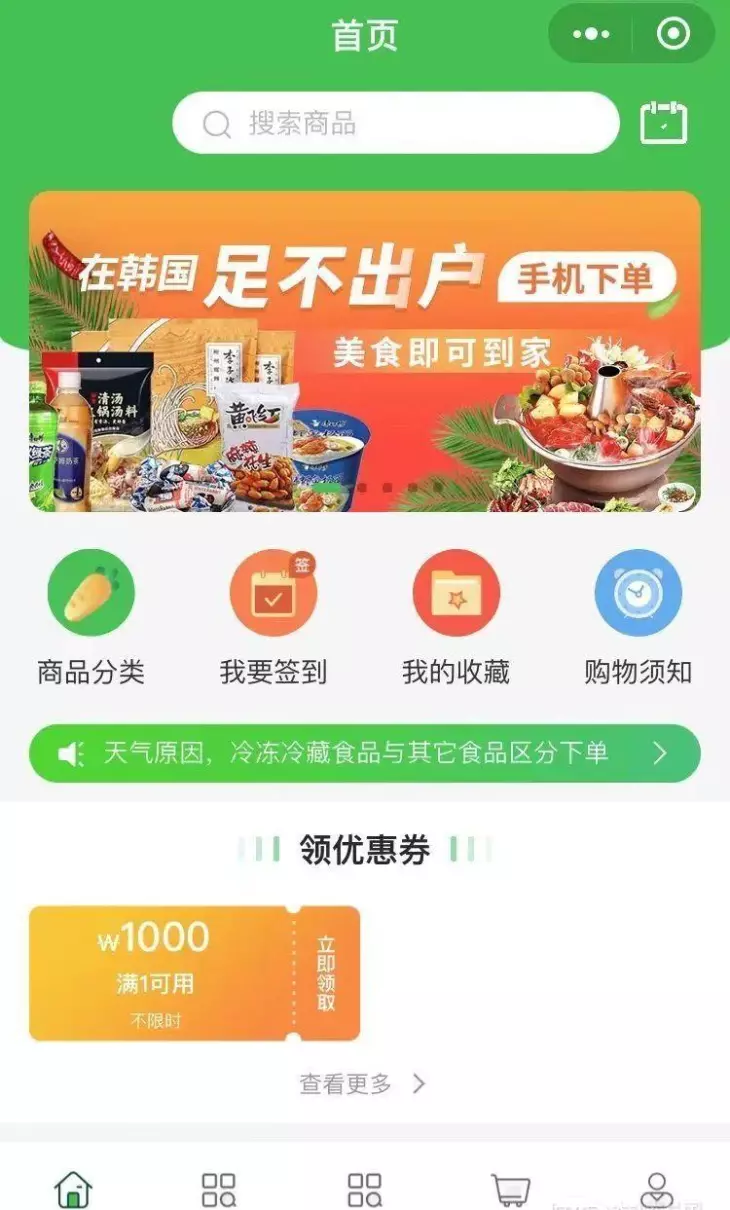
Task: Claim the ₩1000 coupon via 立即领取
Action: pos(326,974)
